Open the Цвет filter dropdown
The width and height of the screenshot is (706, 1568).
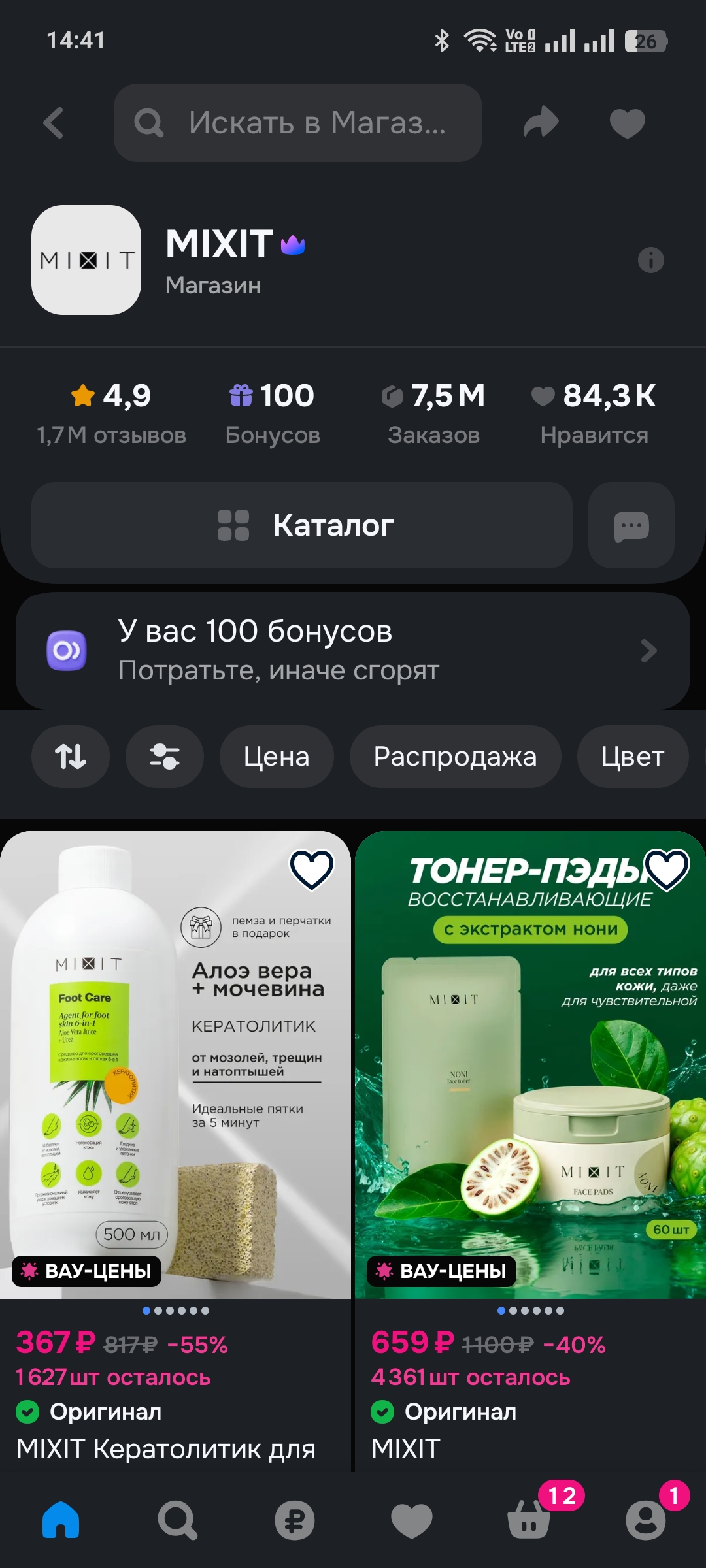coord(631,757)
